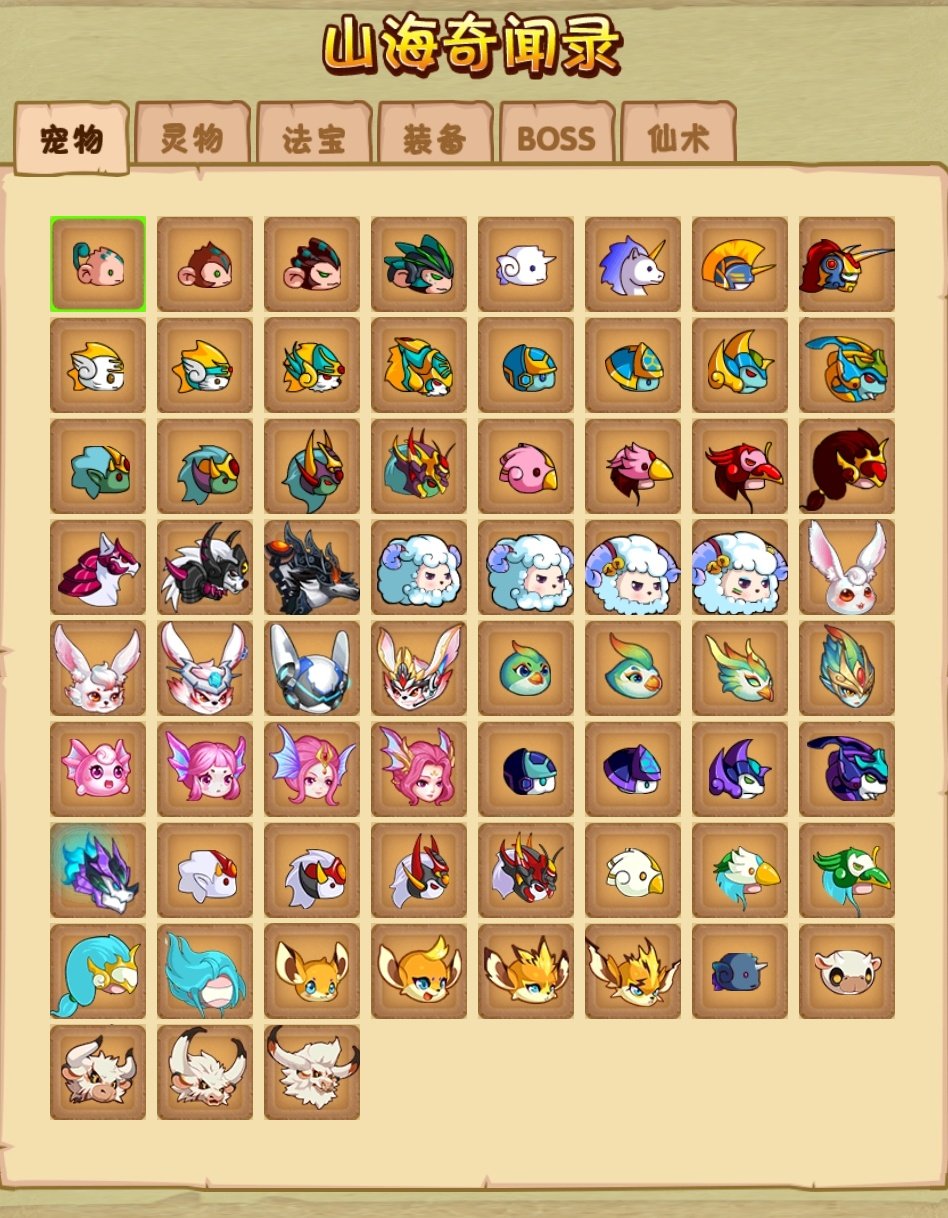Select the green-highlighted baby monkey pet
Image resolution: width=948 pixels, height=1218 pixels.
click(x=98, y=264)
